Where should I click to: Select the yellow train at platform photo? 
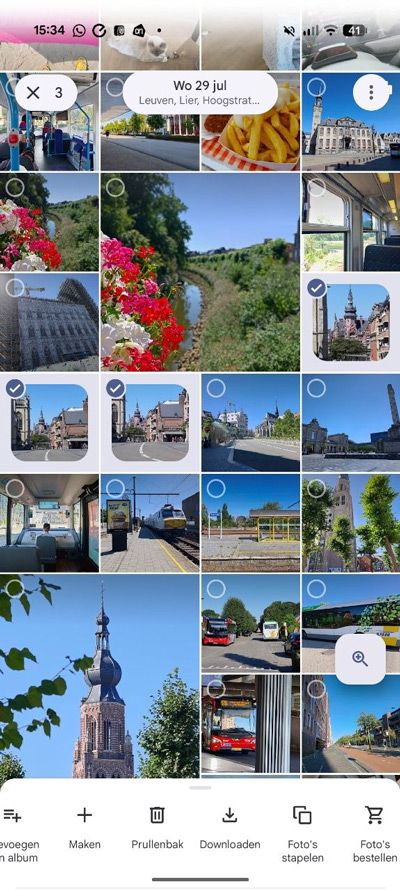point(150,523)
